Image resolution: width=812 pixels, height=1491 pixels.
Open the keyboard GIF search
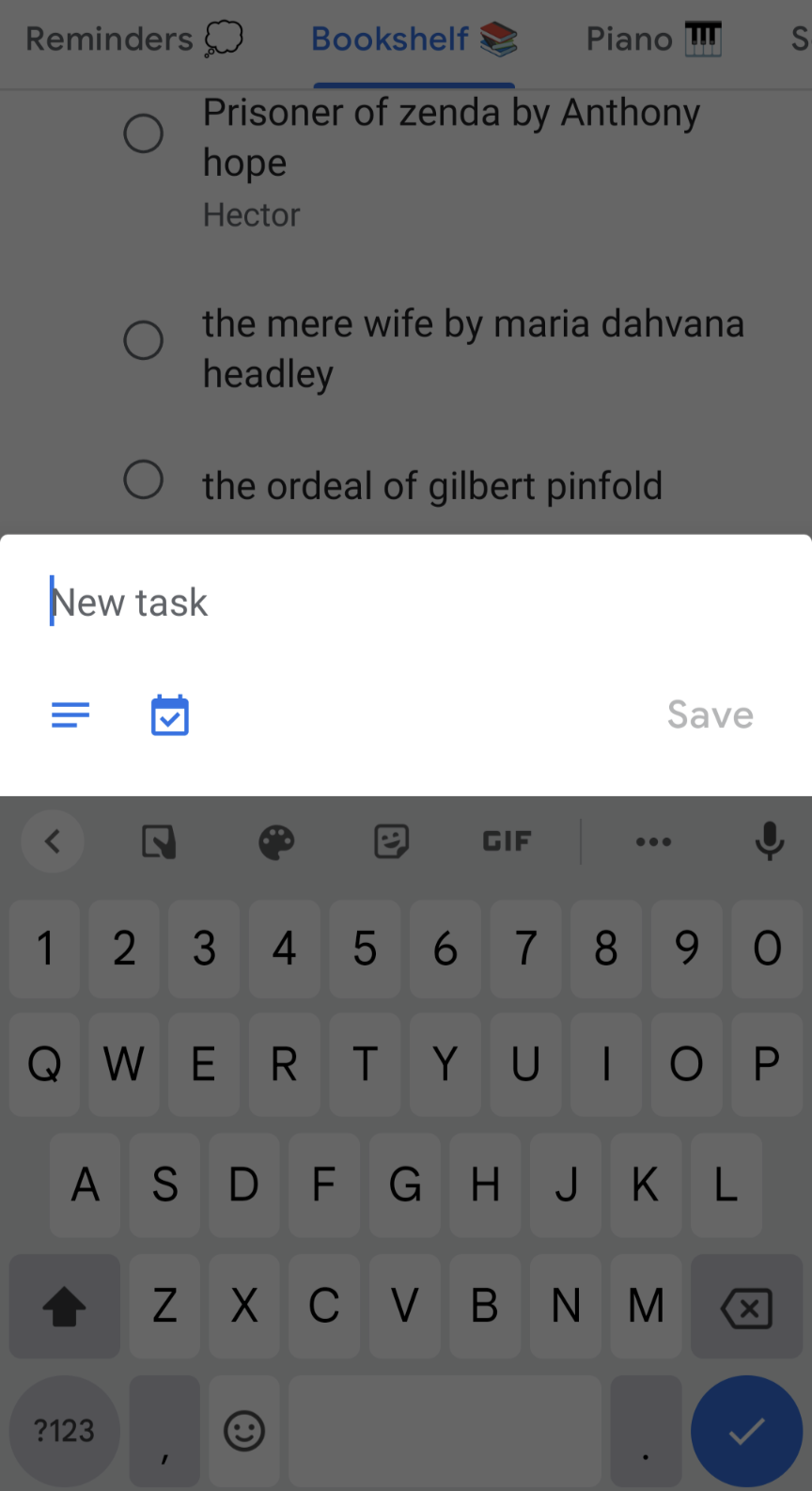(x=507, y=841)
